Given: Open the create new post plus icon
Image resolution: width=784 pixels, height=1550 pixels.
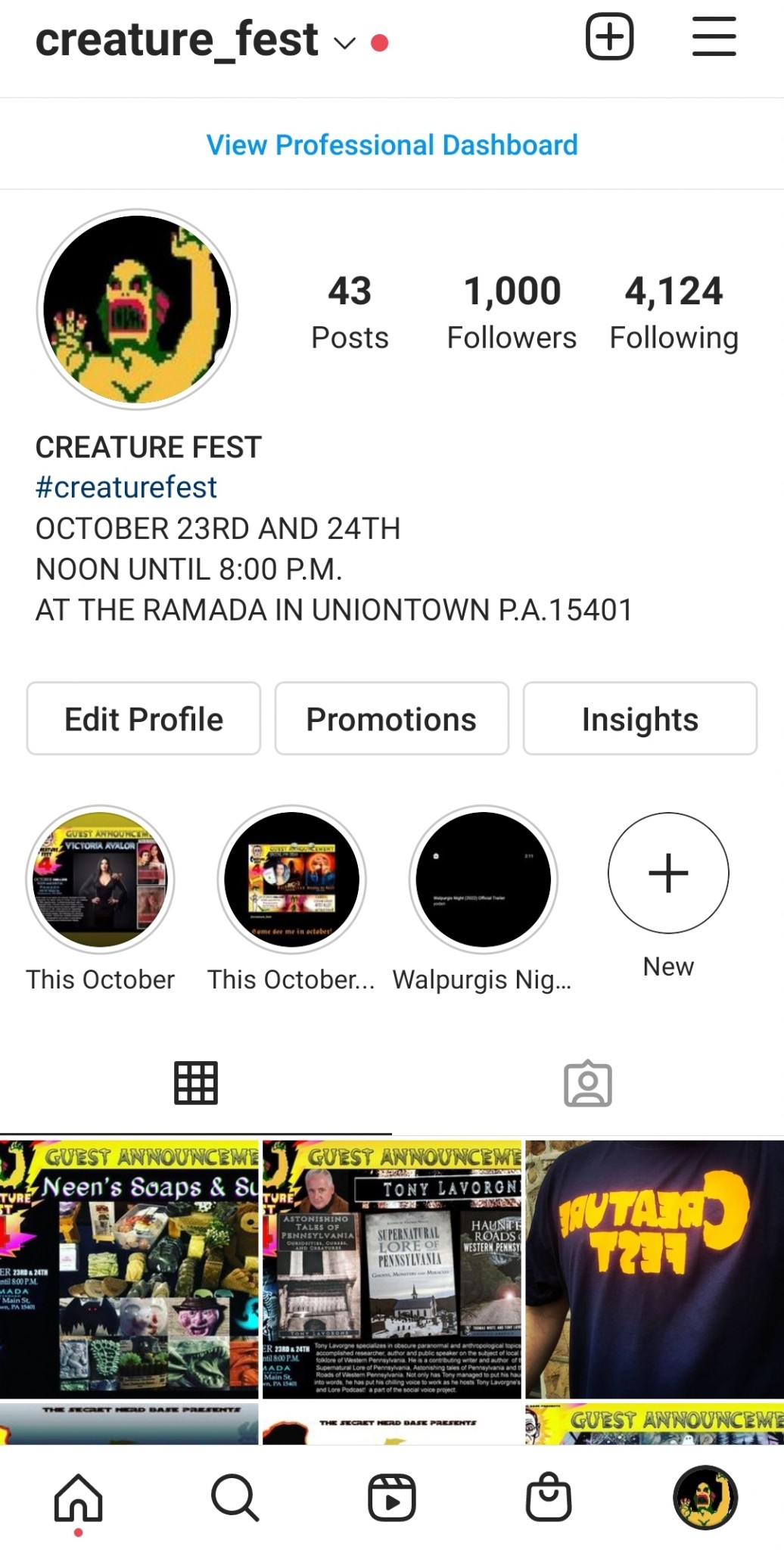Looking at the screenshot, I should pos(609,36).
